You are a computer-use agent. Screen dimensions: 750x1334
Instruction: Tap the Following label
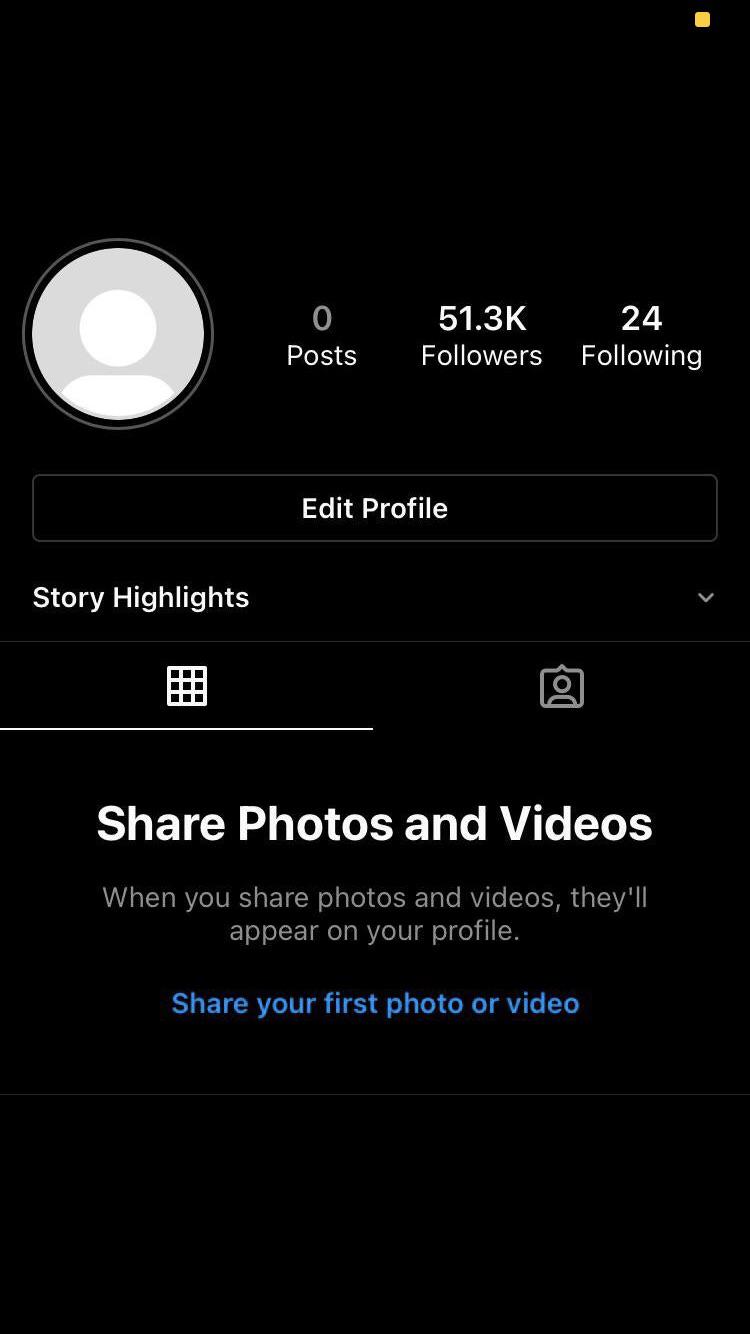point(641,355)
